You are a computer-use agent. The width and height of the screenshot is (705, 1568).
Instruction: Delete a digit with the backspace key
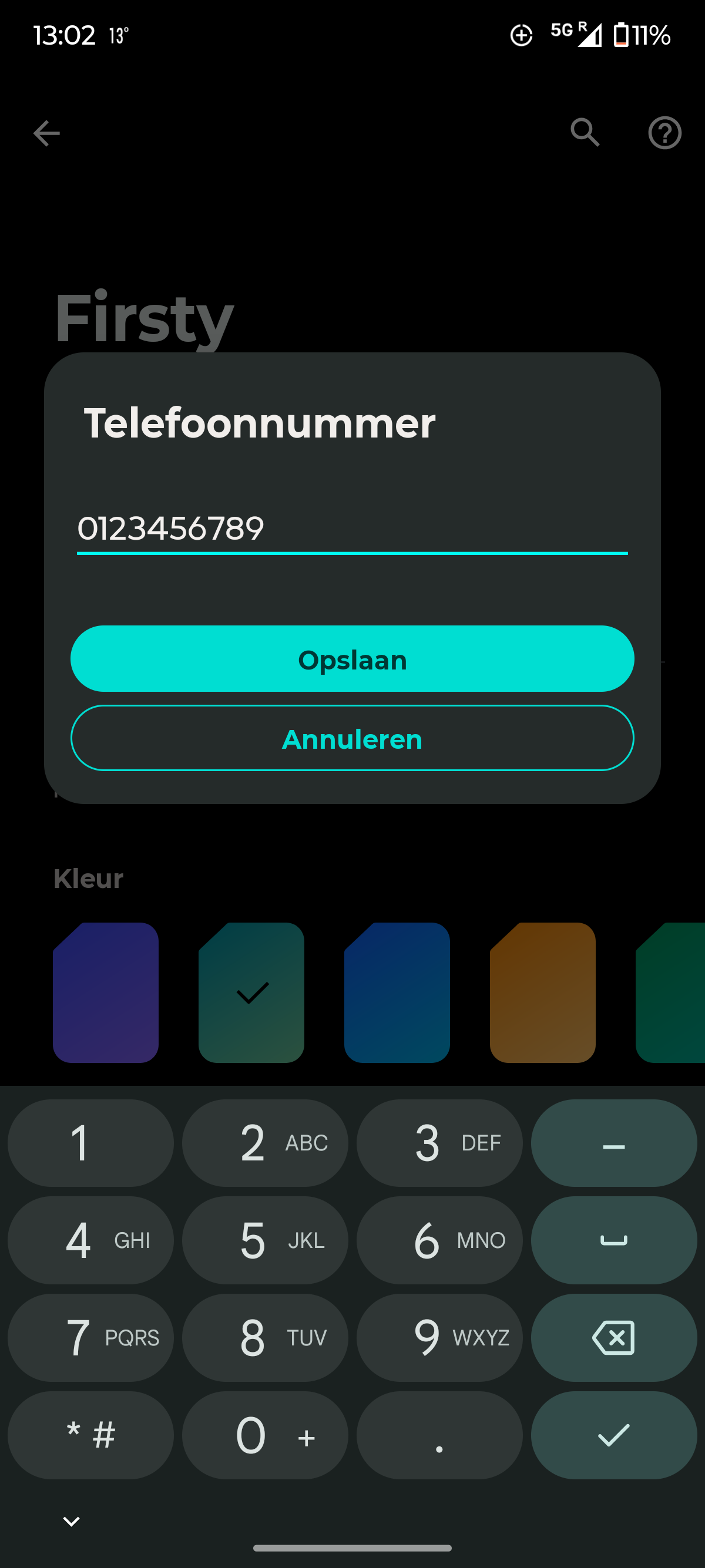pyautogui.click(x=614, y=1337)
